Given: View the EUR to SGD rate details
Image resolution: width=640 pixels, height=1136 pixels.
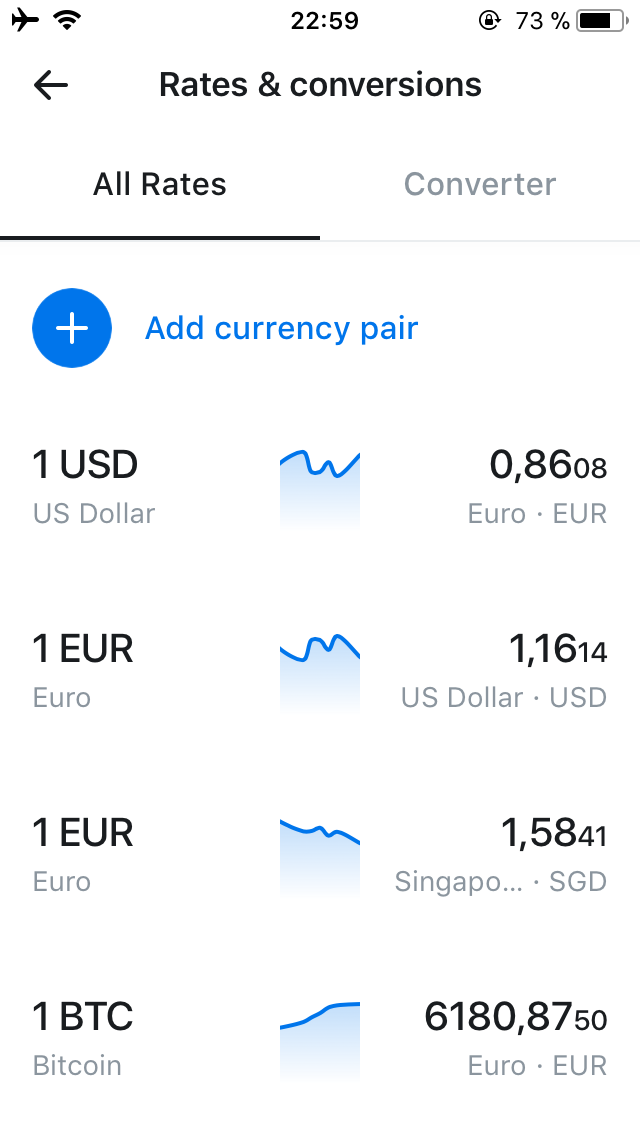Looking at the screenshot, I should [320, 855].
